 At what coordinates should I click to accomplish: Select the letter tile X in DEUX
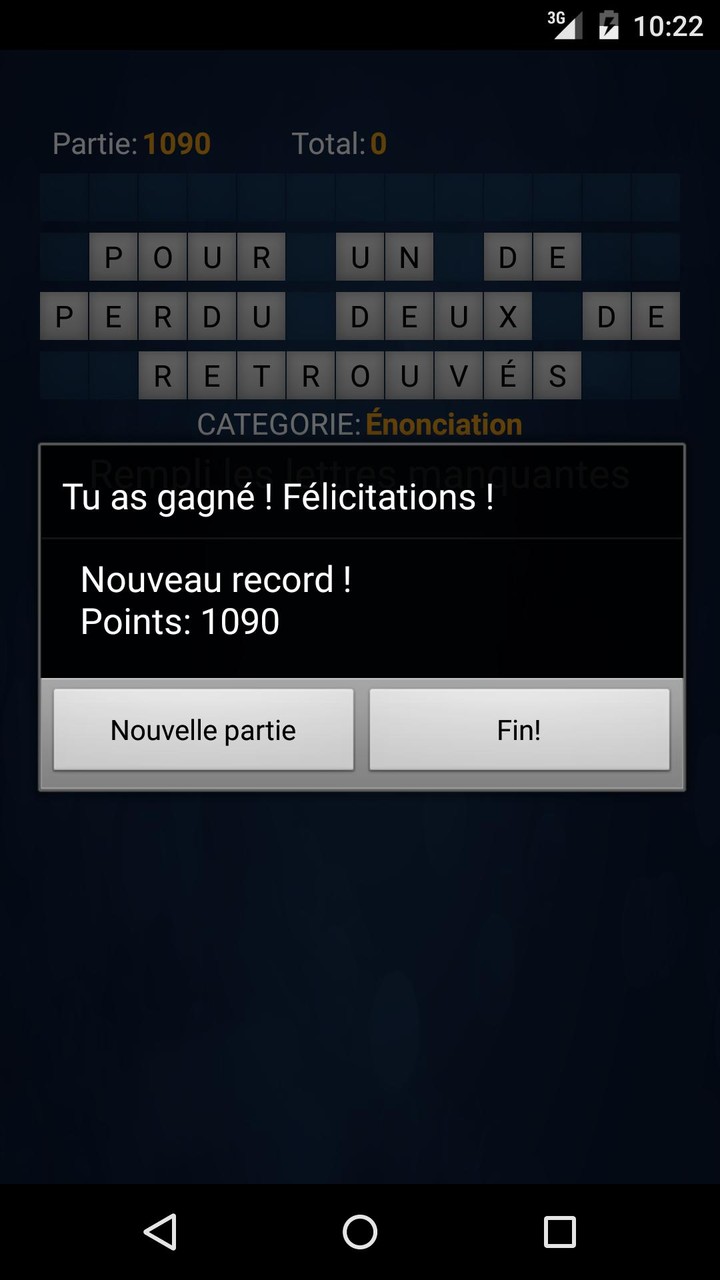pyautogui.click(x=506, y=316)
